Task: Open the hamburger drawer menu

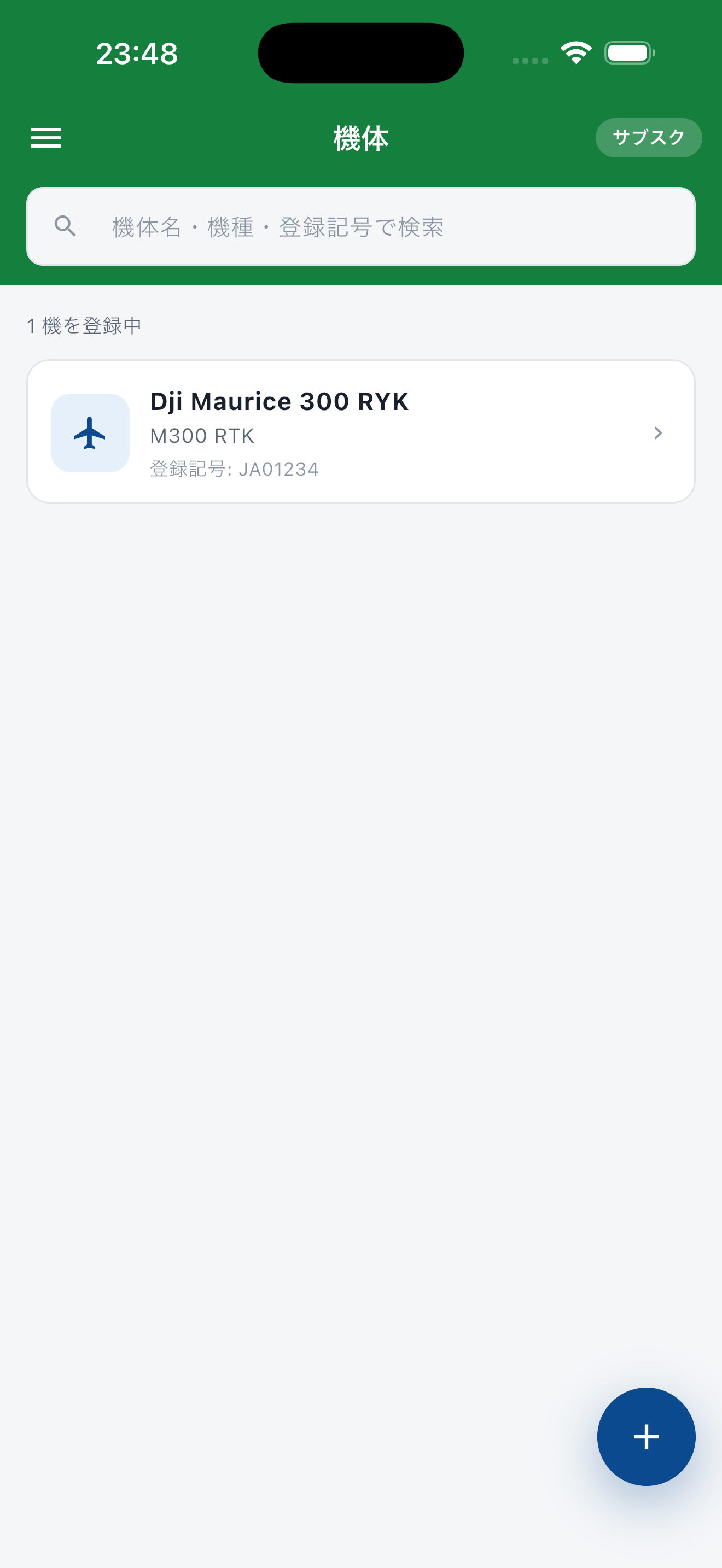Action: point(46,138)
